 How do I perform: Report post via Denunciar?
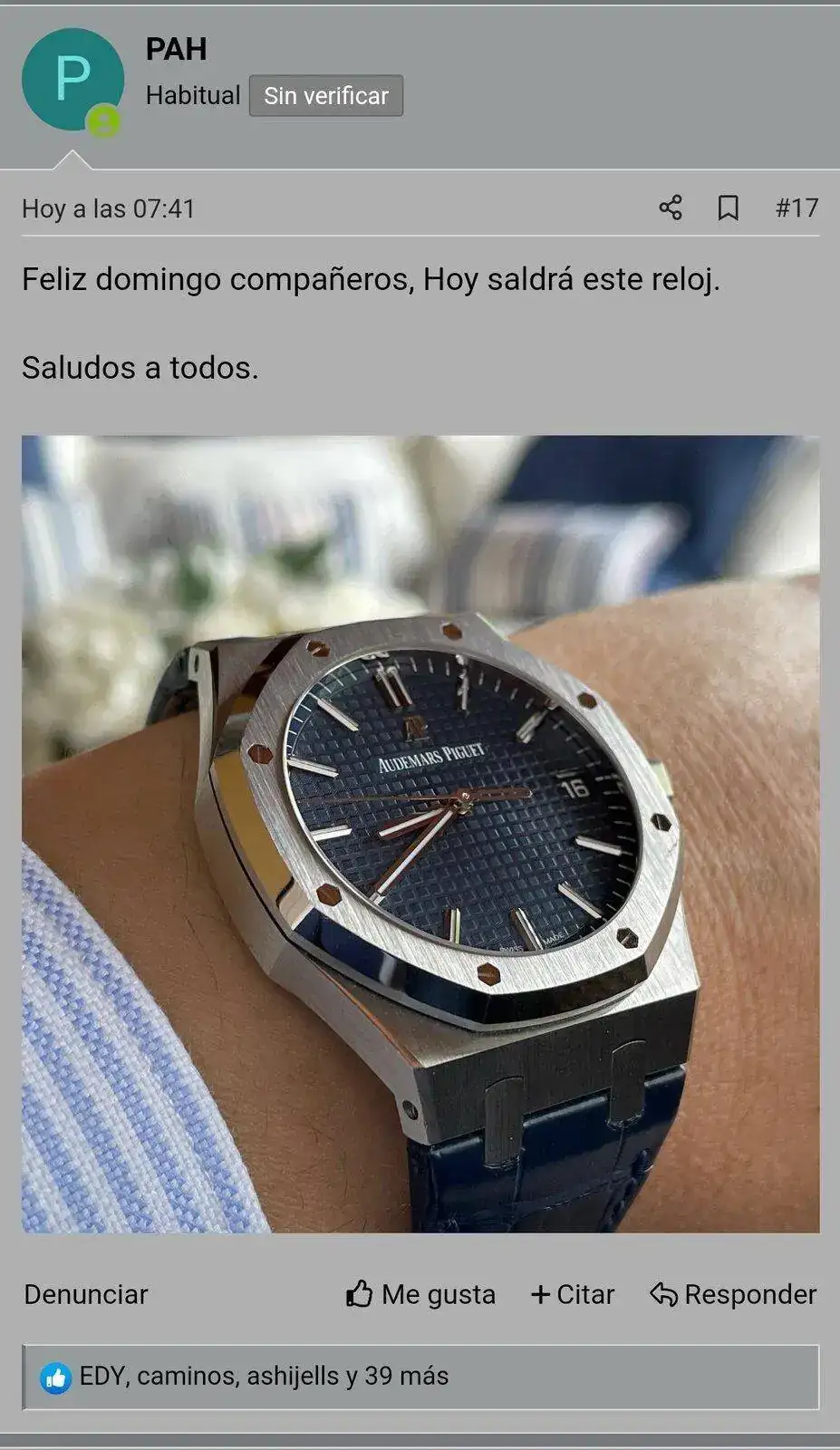[x=86, y=1294]
